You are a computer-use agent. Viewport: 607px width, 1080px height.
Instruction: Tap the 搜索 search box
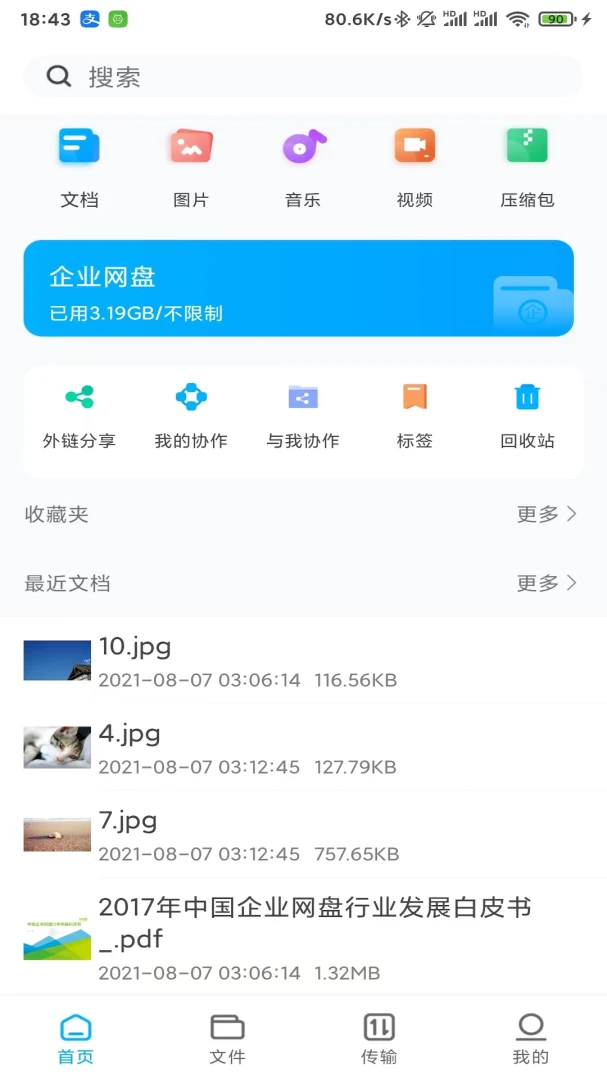[x=303, y=77]
